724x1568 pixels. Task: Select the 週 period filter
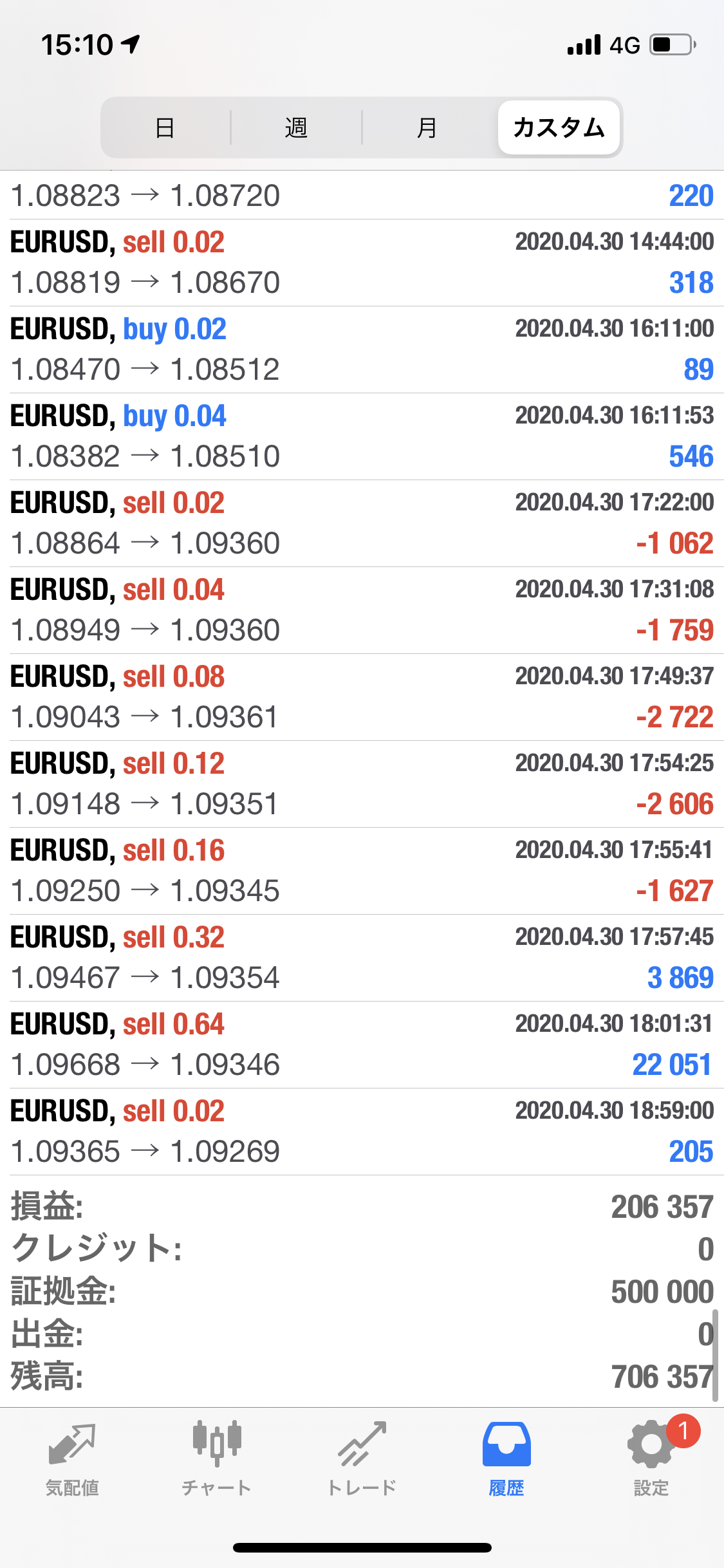[x=296, y=127]
